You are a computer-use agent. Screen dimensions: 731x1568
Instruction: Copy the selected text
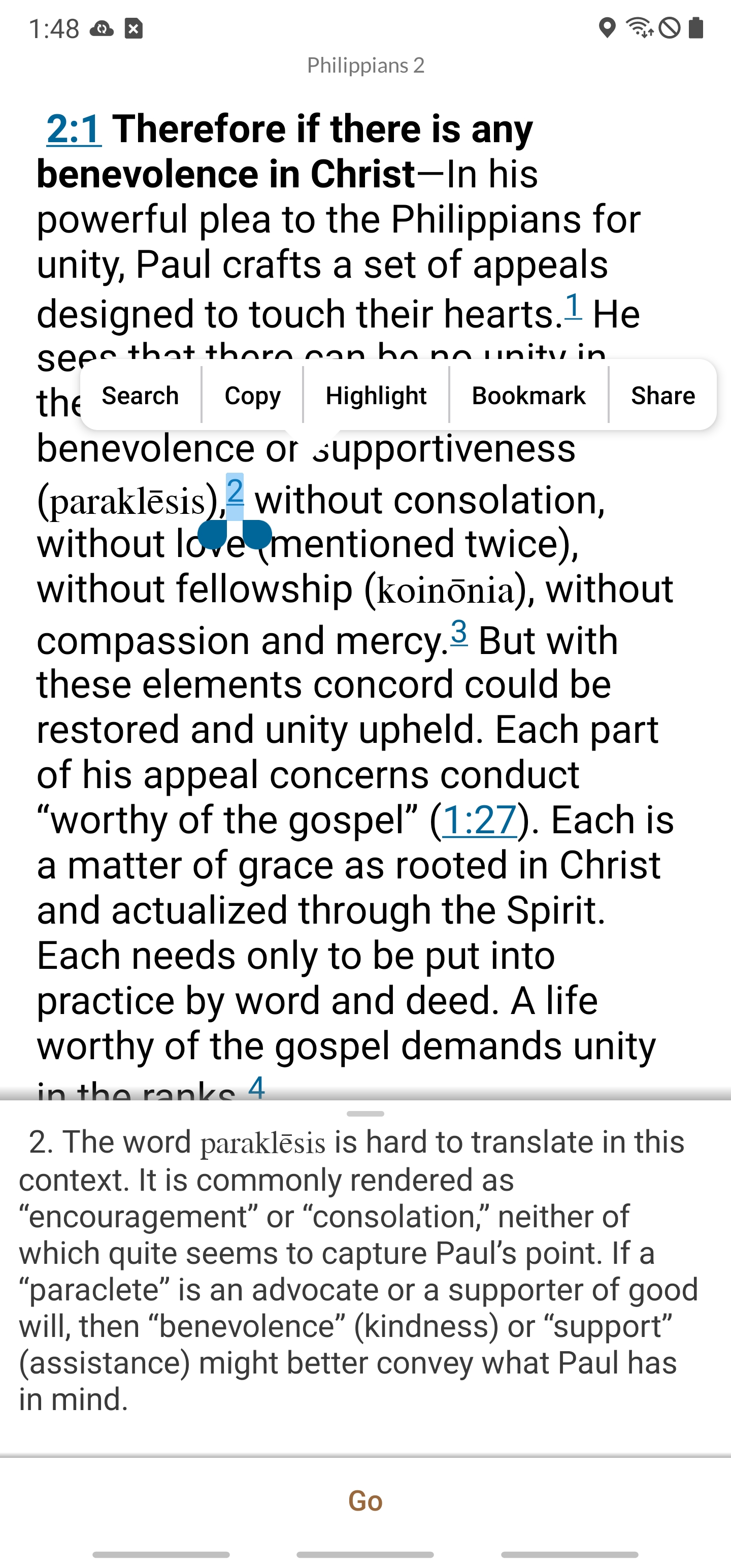click(253, 396)
